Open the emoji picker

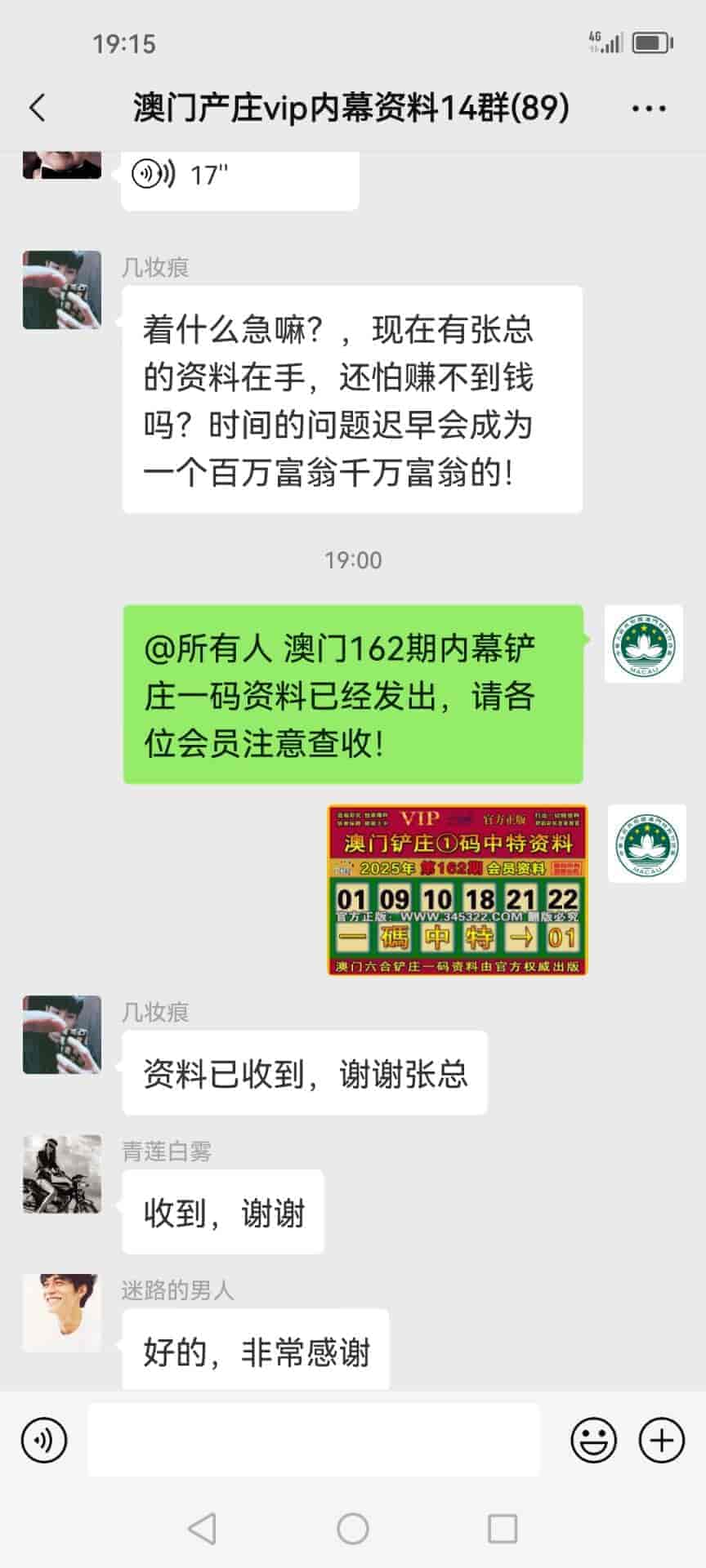[x=593, y=1441]
